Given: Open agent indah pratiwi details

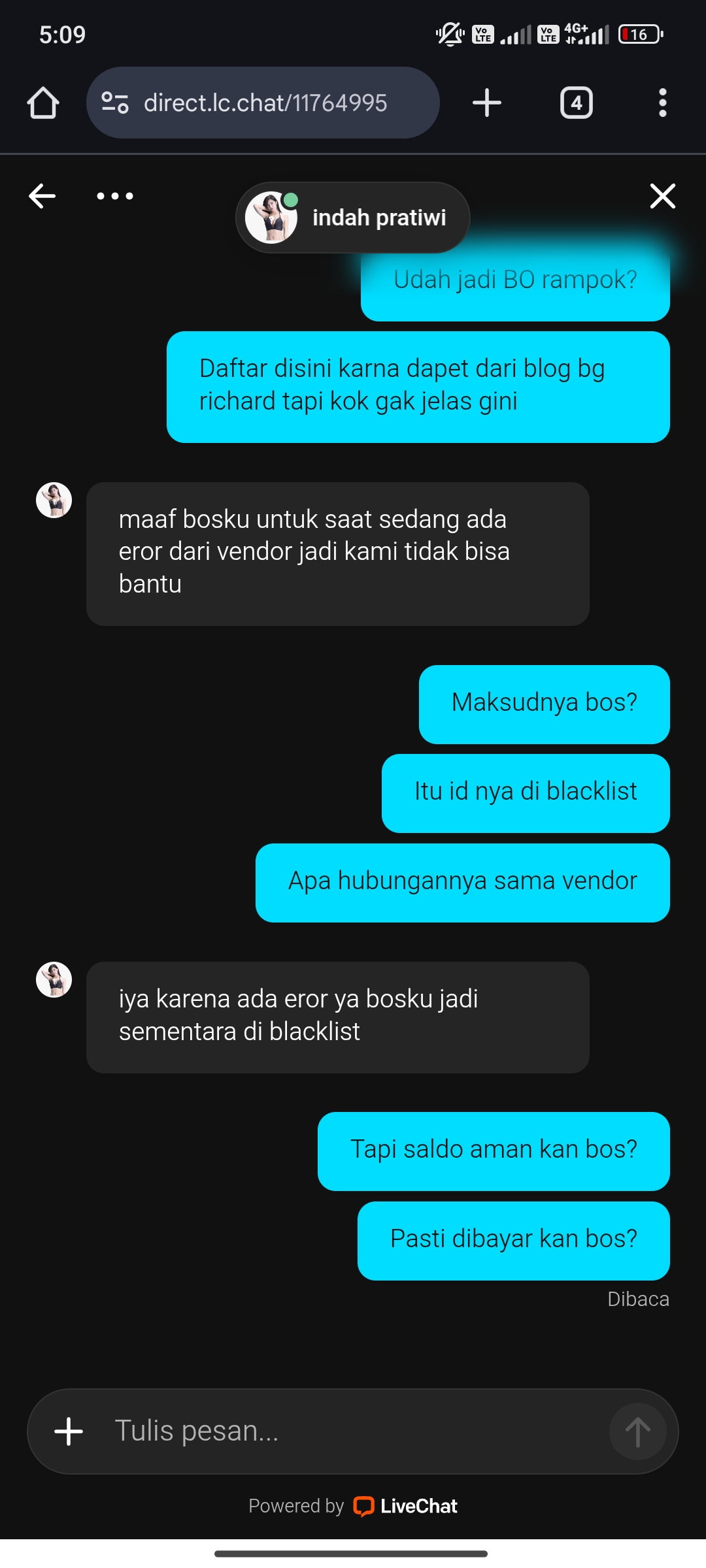Looking at the screenshot, I should click(x=353, y=218).
